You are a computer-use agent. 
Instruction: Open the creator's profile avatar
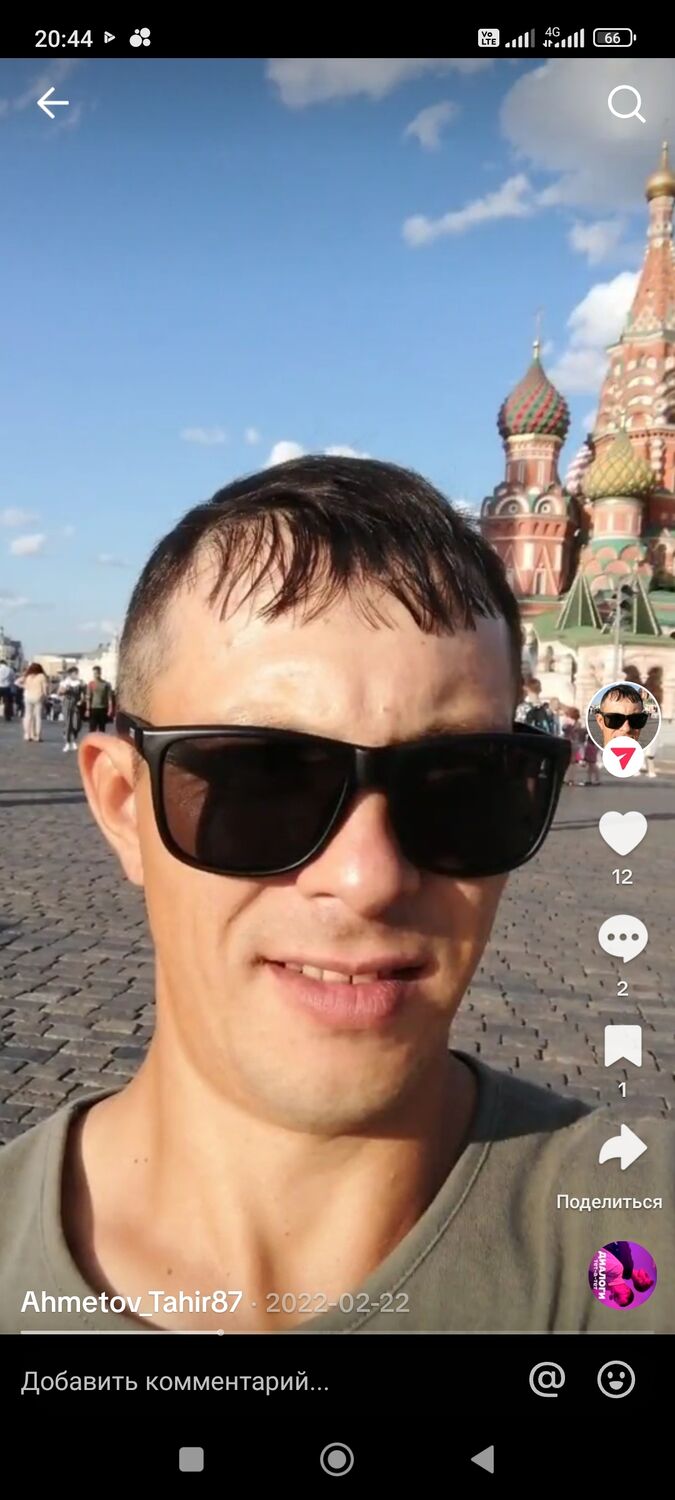tap(622, 718)
